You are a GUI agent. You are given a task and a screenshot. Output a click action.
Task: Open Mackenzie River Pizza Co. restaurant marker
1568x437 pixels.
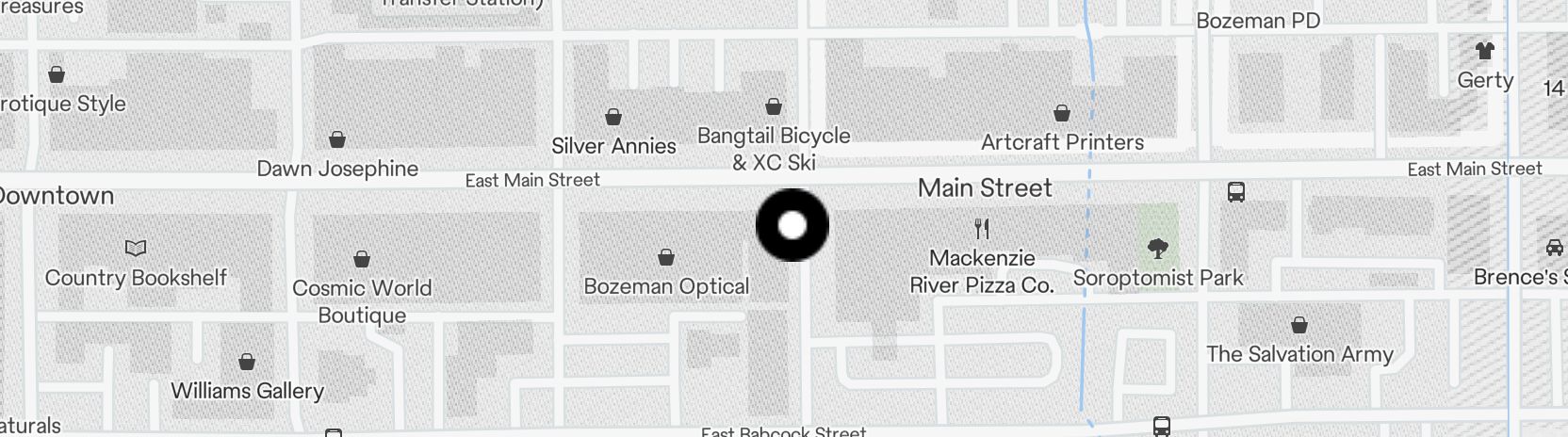pos(982,229)
